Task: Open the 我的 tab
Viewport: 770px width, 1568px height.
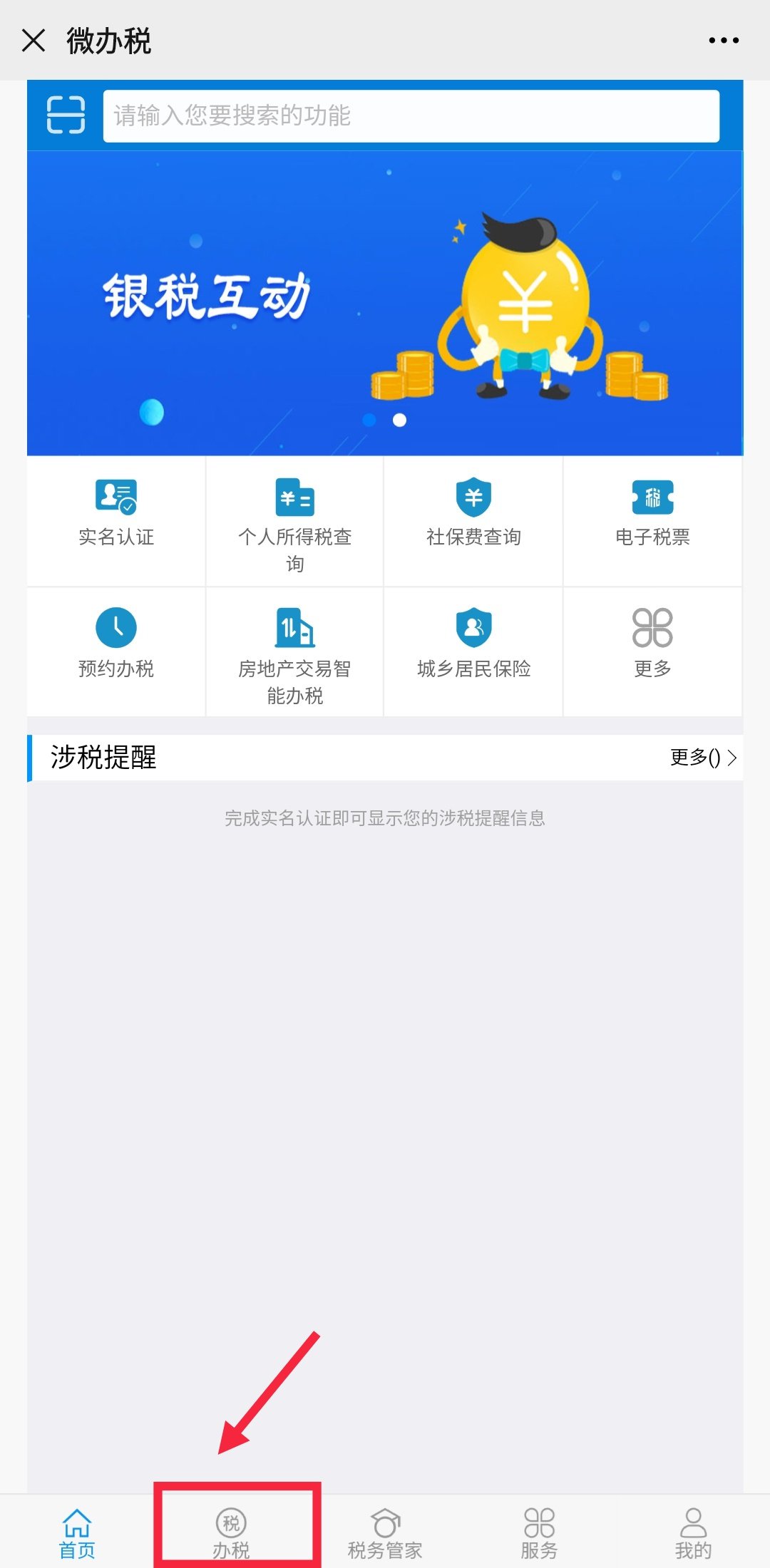Action: (693, 1533)
